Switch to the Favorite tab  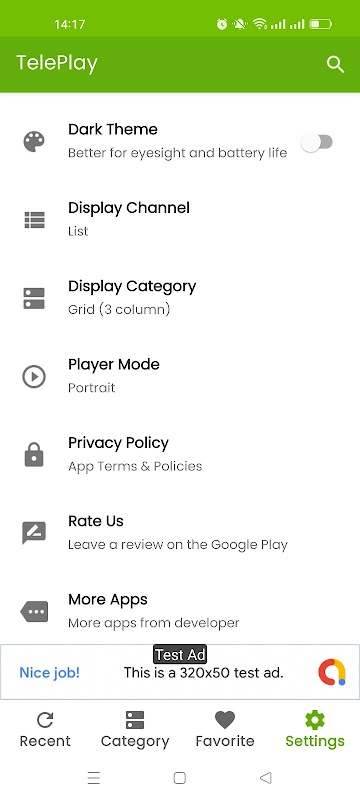pos(225,730)
